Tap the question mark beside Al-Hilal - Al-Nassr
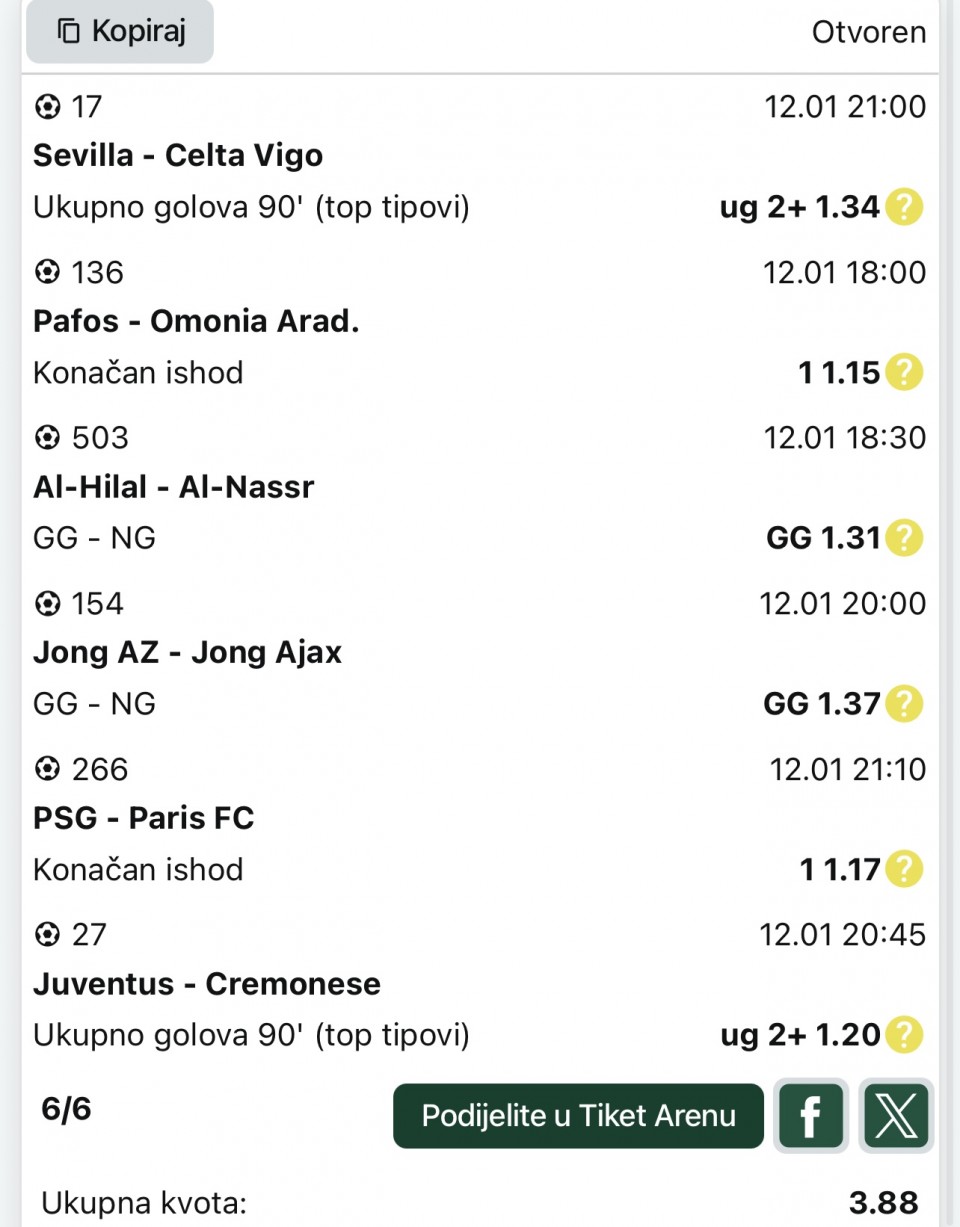Screen dimensions: 960x1227 pos(904,538)
